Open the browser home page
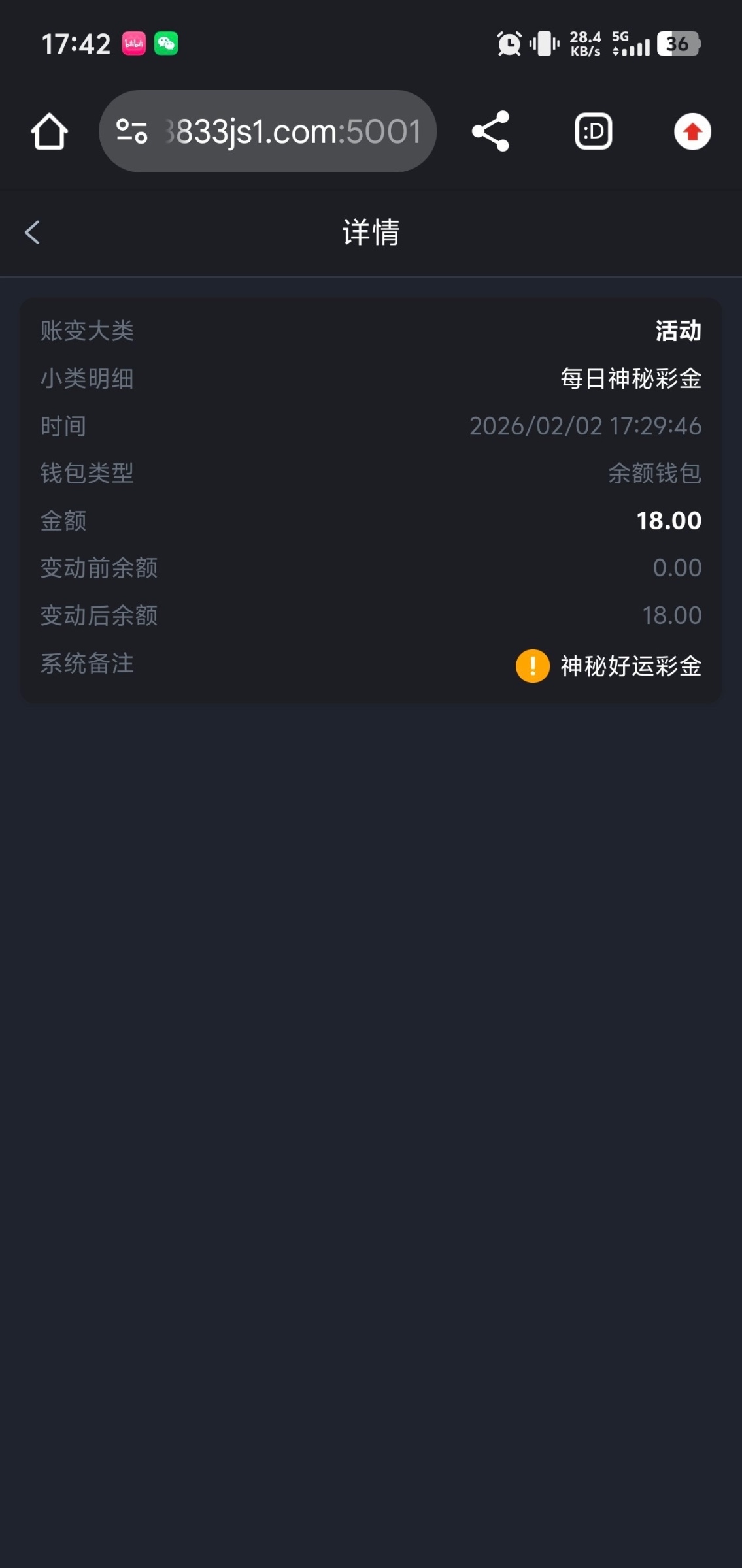Viewport: 742px width, 1568px height. tap(50, 132)
